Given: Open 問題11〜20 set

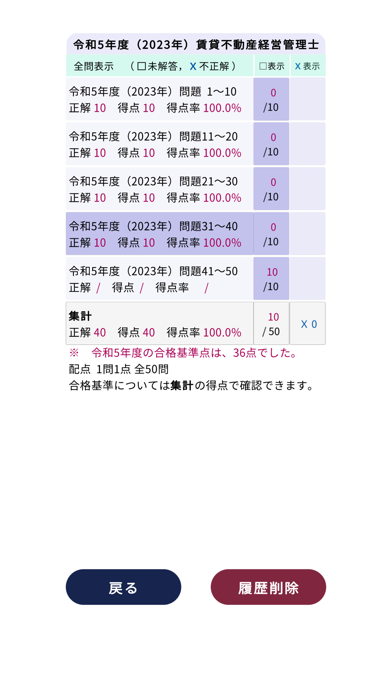Looking at the screenshot, I should (x=159, y=144).
